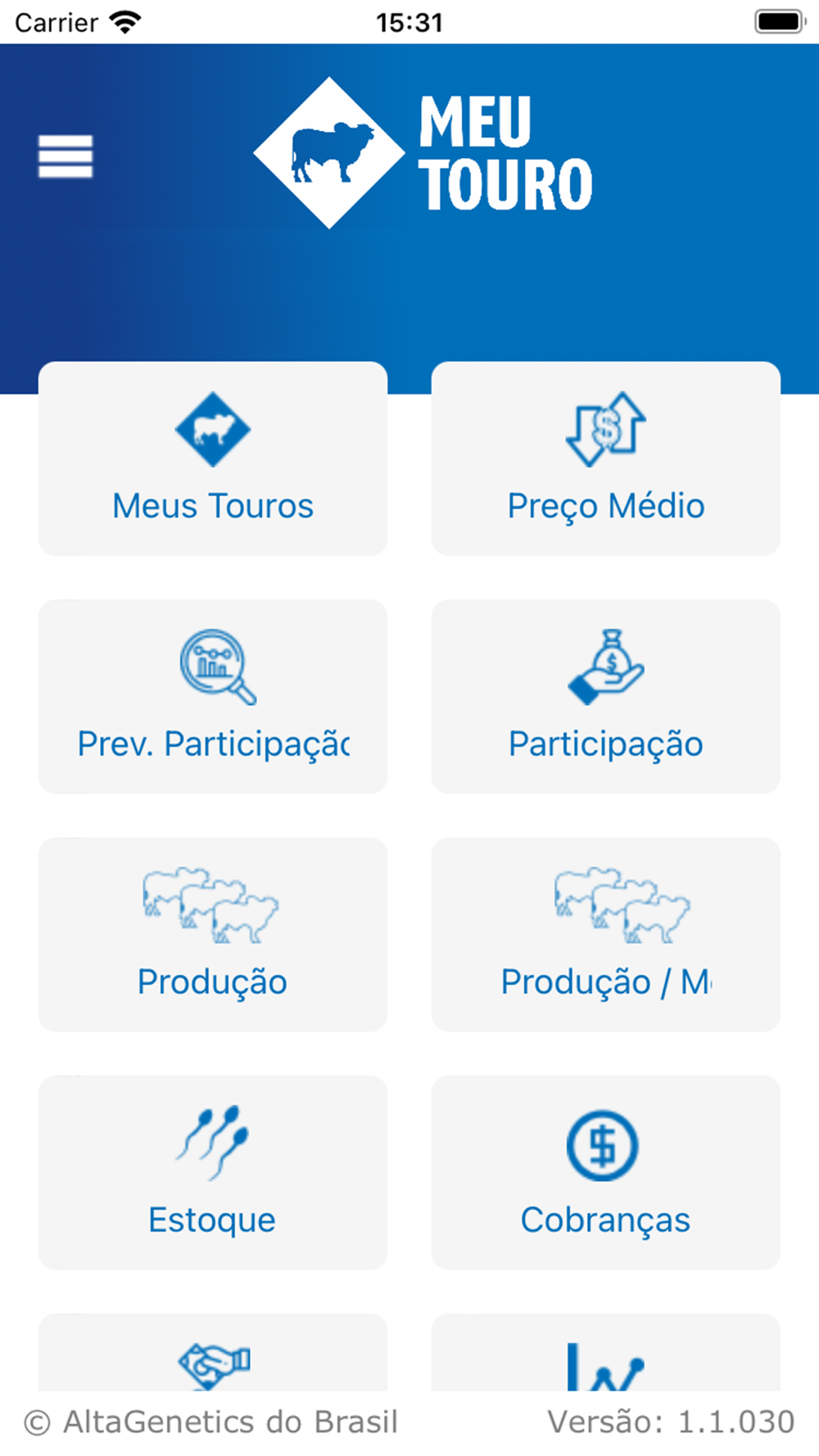Open the Meus Touros tile

[x=213, y=459]
